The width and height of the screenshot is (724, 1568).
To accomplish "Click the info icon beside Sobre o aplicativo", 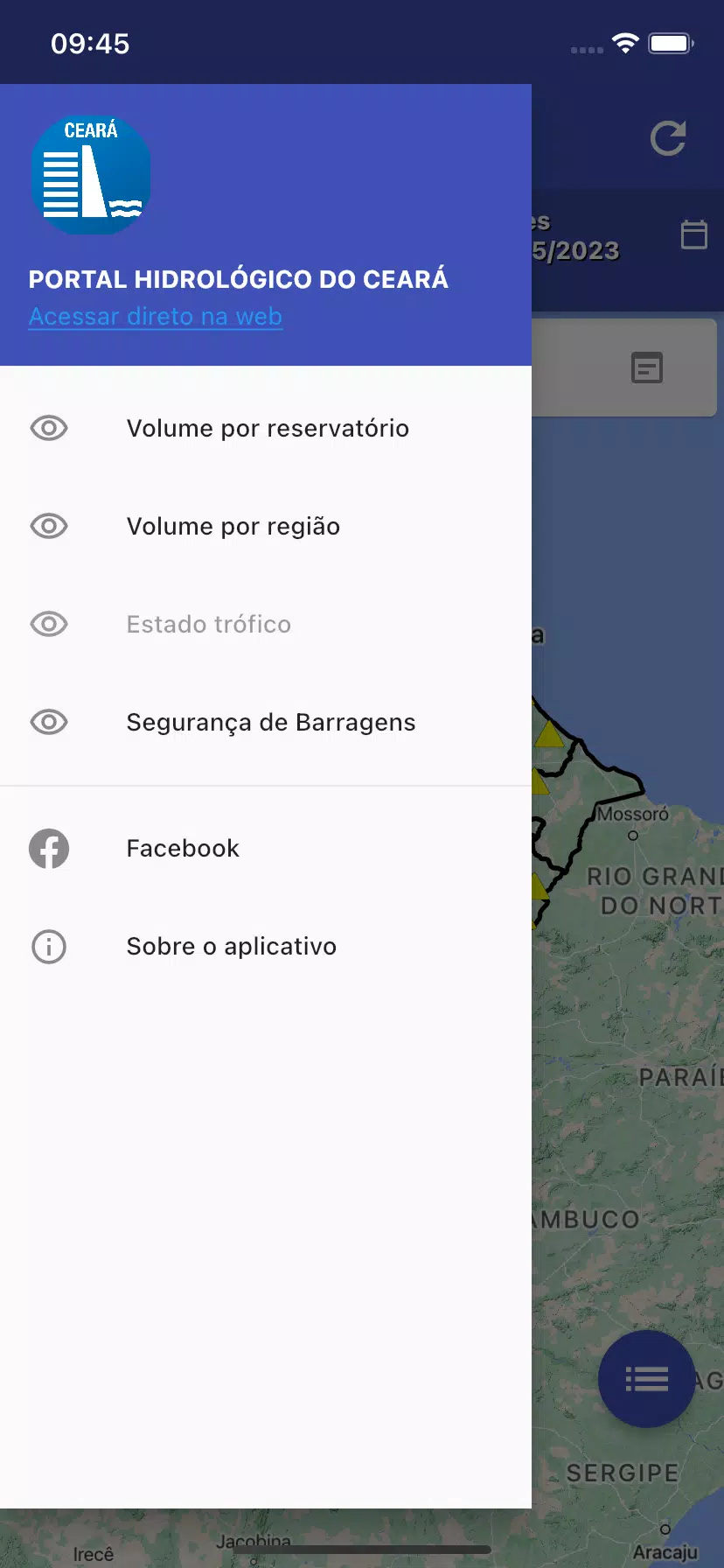I will [x=49, y=946].
